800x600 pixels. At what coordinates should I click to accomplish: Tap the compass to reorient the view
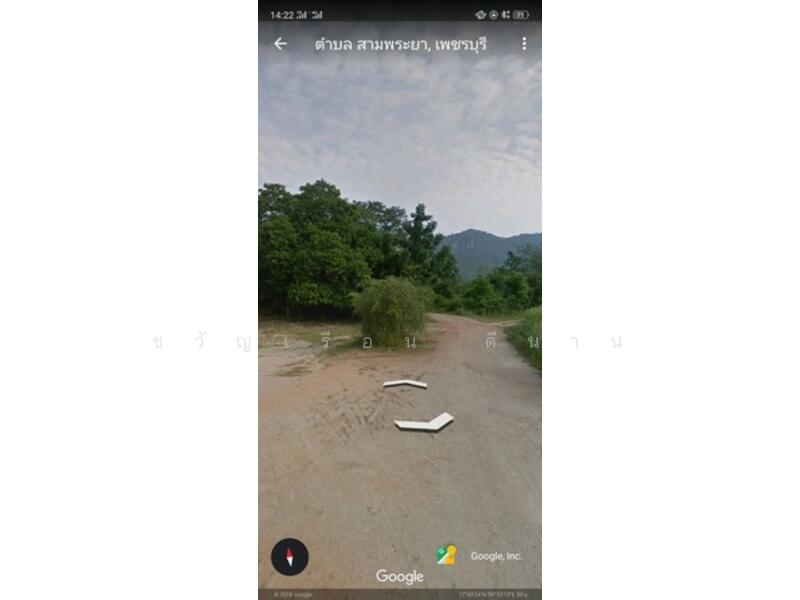tap(290, 557)
